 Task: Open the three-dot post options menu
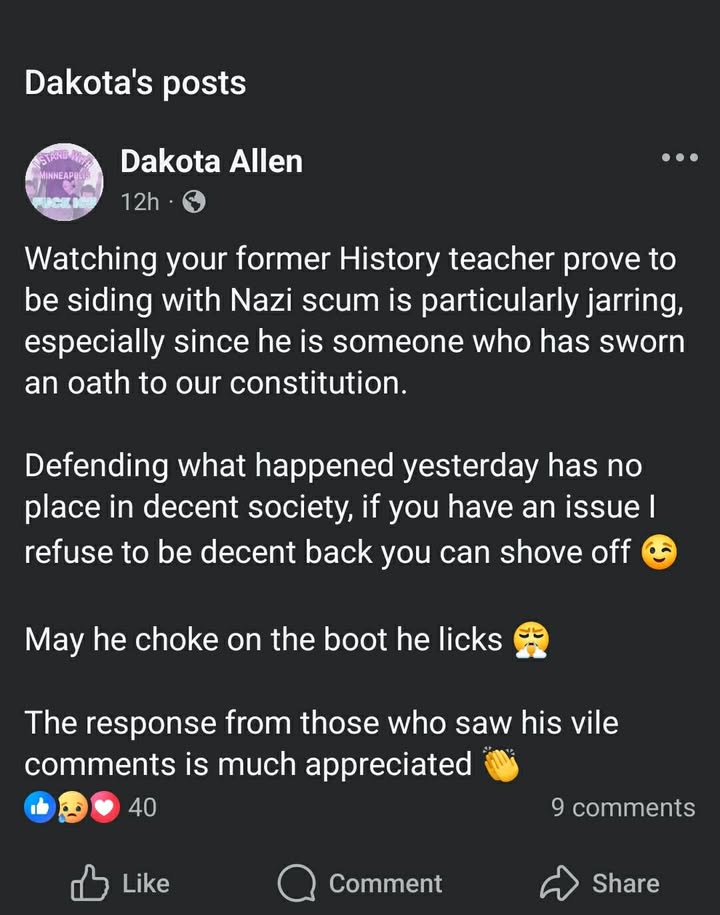click(679, 158)
